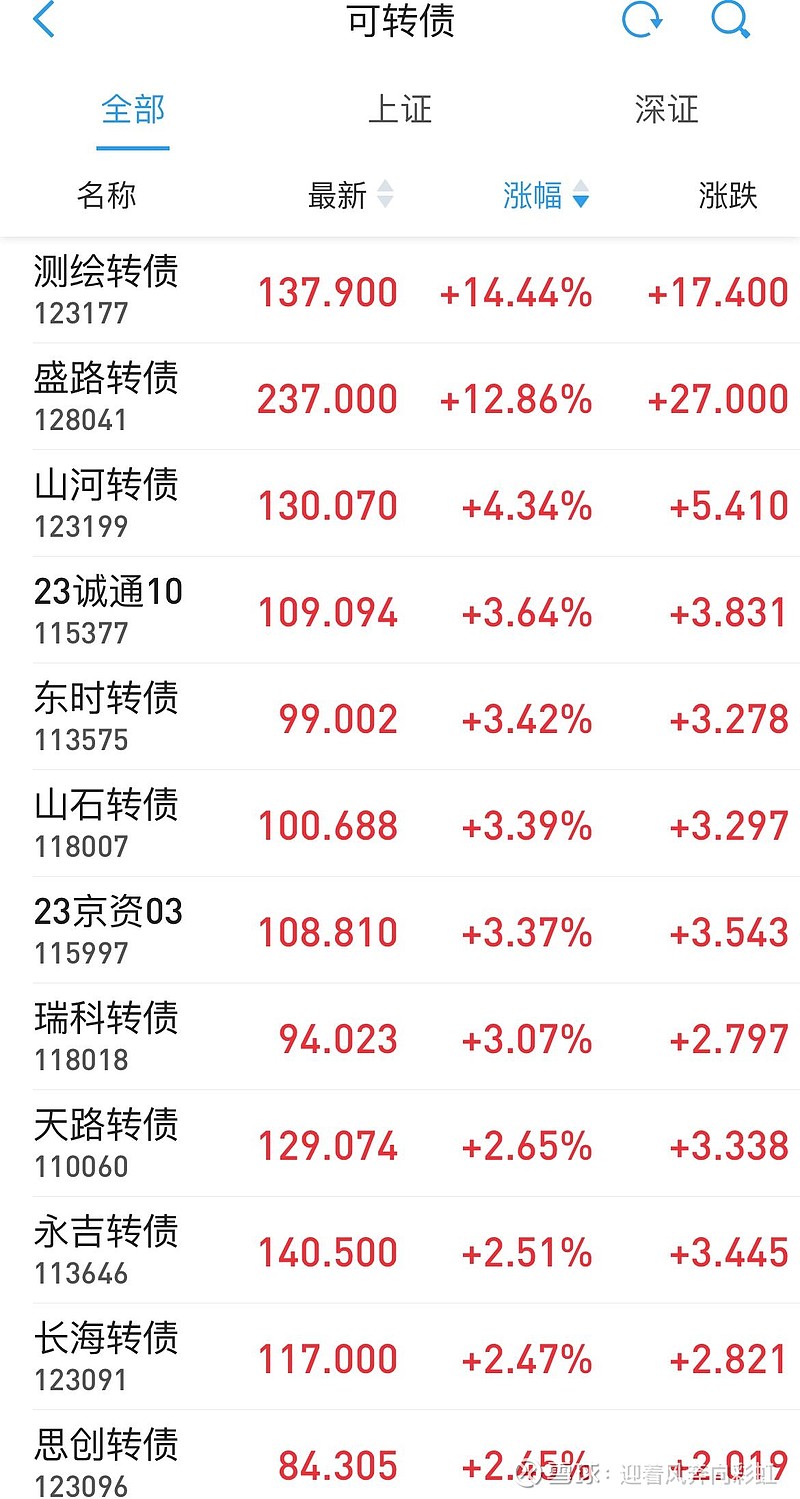Select the 山河转债 row

(400, 504)
